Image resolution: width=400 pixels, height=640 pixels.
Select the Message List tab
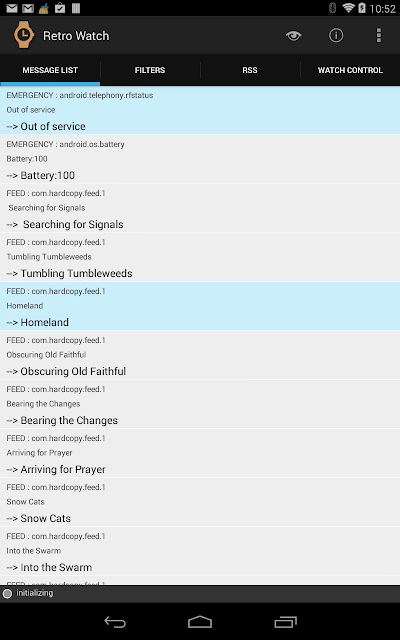click(50, 70)
